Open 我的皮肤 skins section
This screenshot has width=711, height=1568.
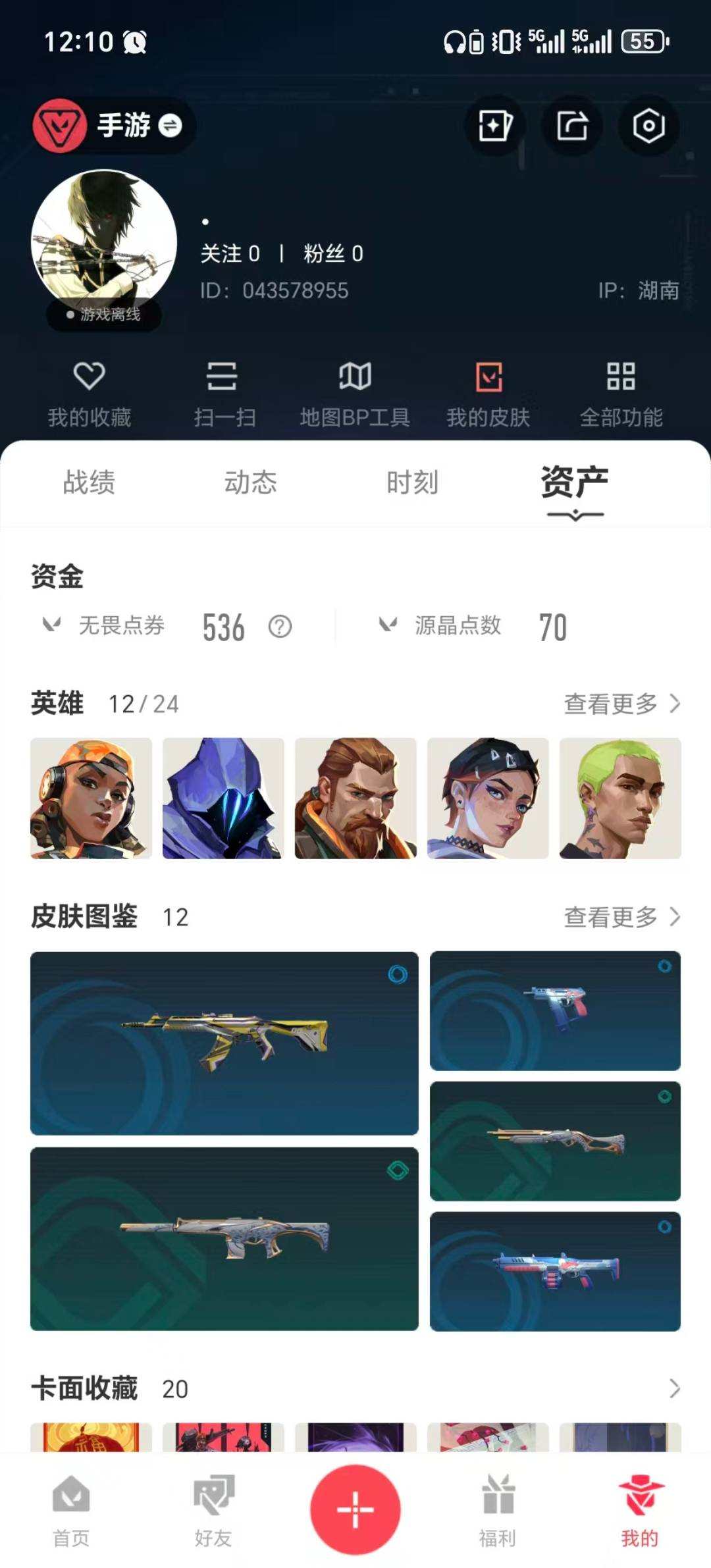pyautogui.click(x=488, y=393)
